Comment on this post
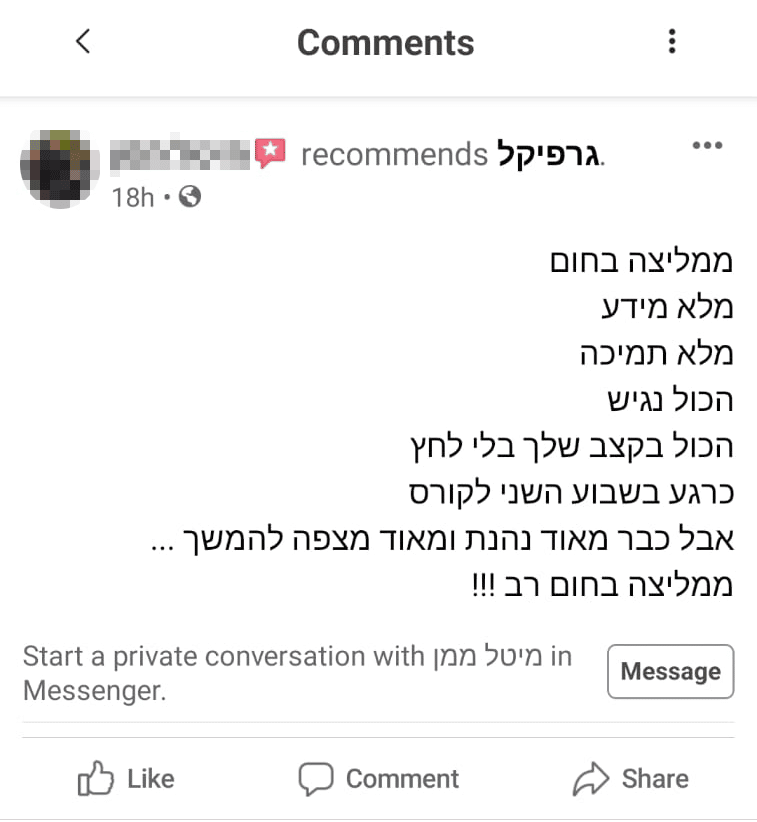 tap(379, 779)
